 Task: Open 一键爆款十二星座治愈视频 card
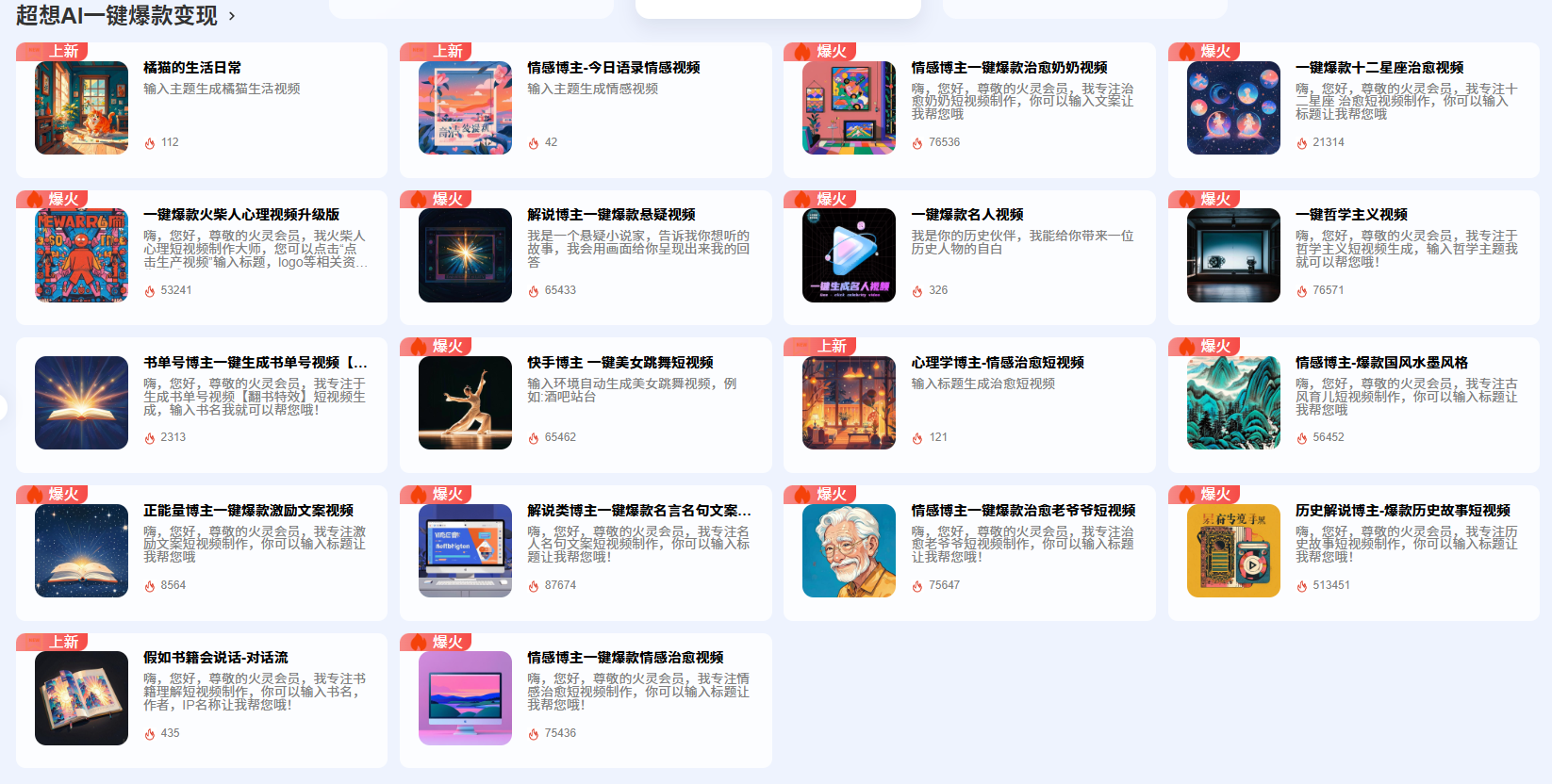point(1379,68)
